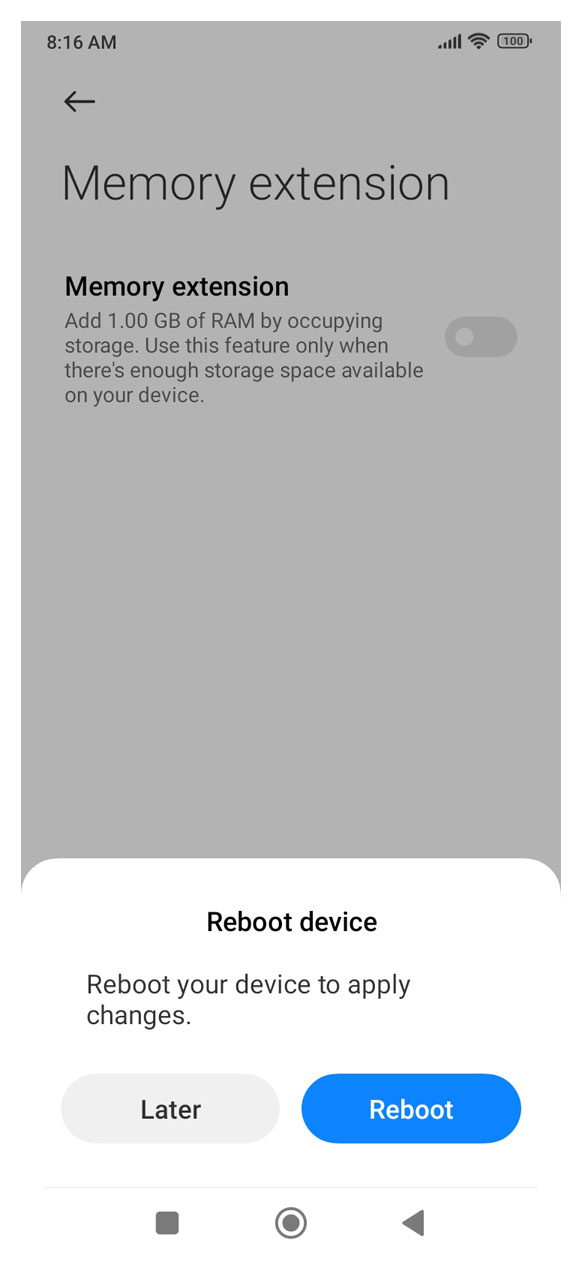Screen dimensions: 582x1280
Task: Go back using the top arrow
Action: pos(79,101)
